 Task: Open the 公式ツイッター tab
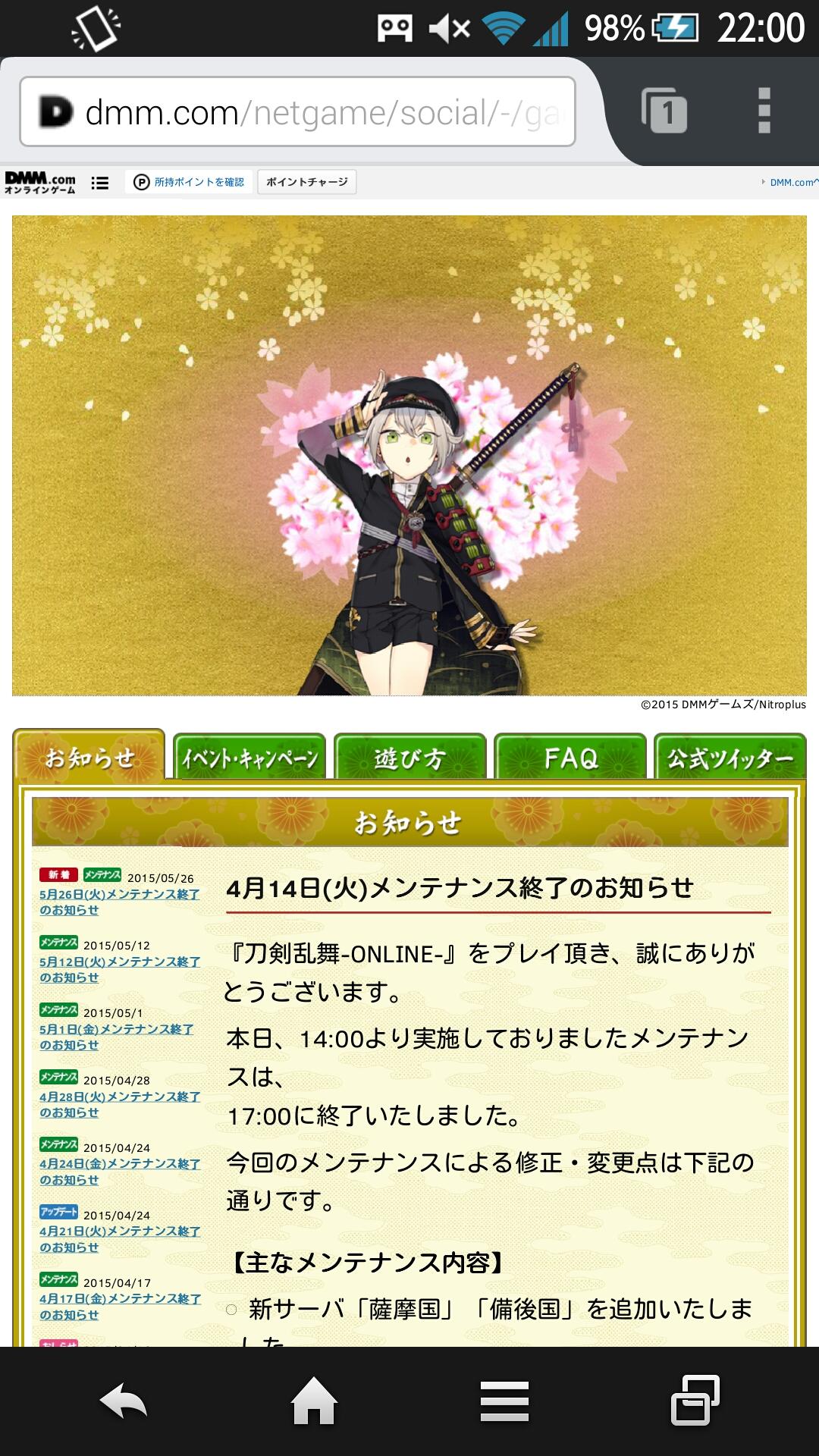[x=730, y=758]
